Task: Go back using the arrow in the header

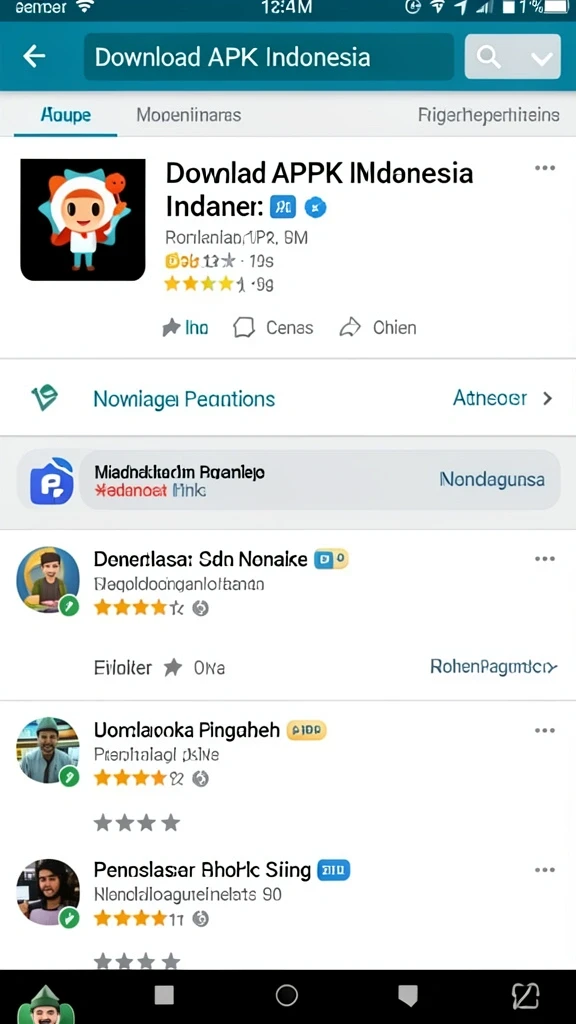Action: point(34,57)
